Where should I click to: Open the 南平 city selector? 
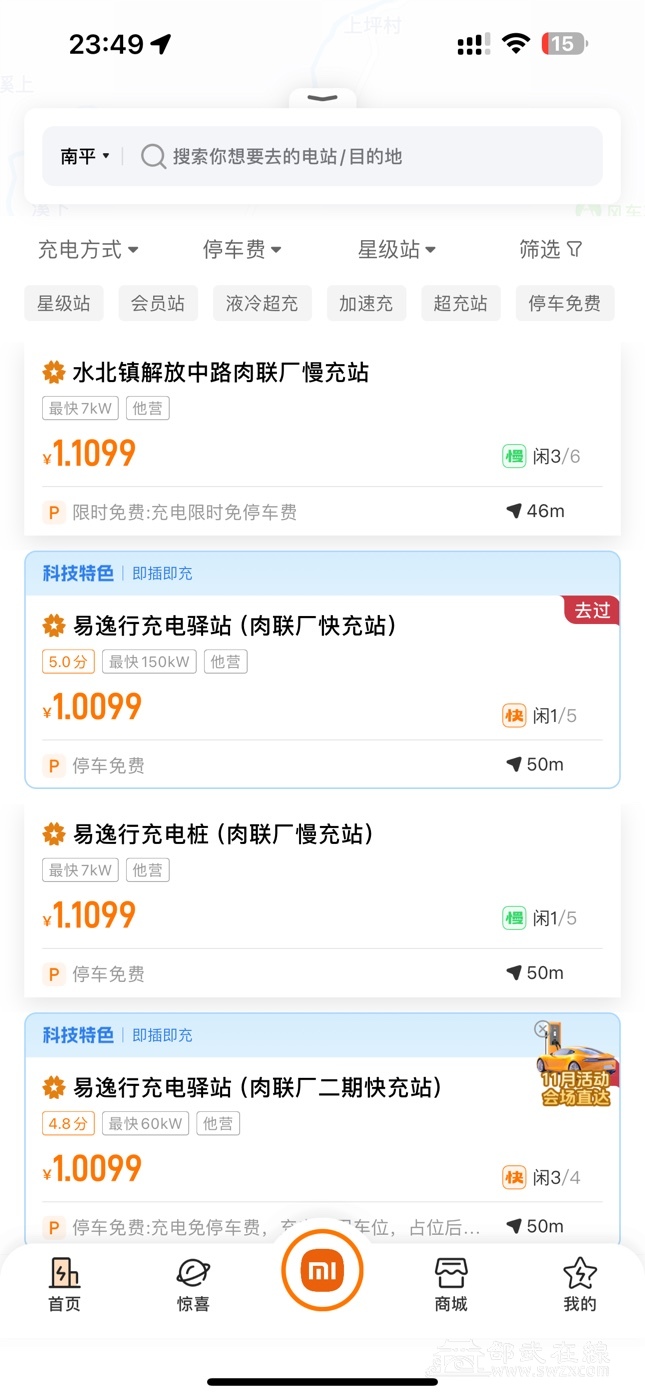point(84,156)
